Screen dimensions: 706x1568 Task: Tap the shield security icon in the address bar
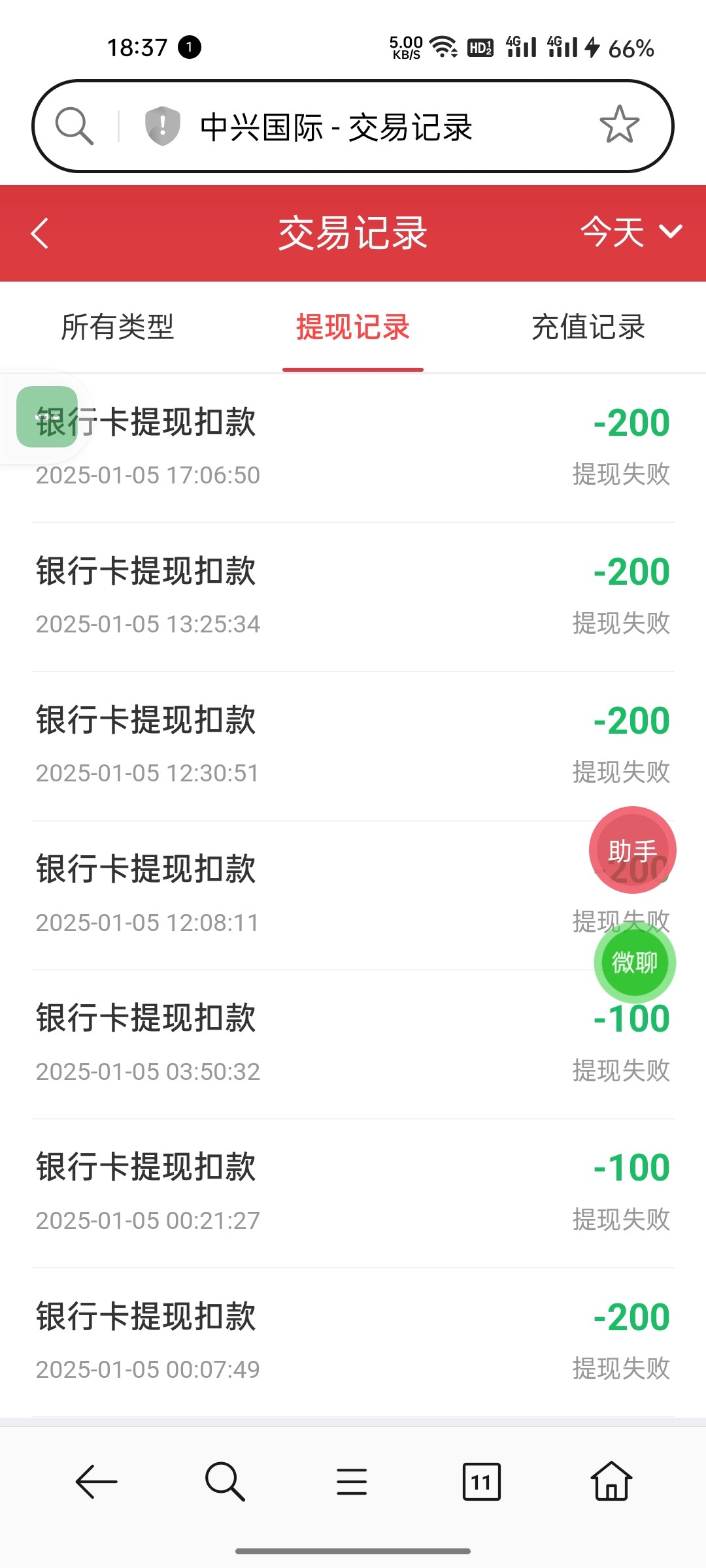click(x=162, y=125)
